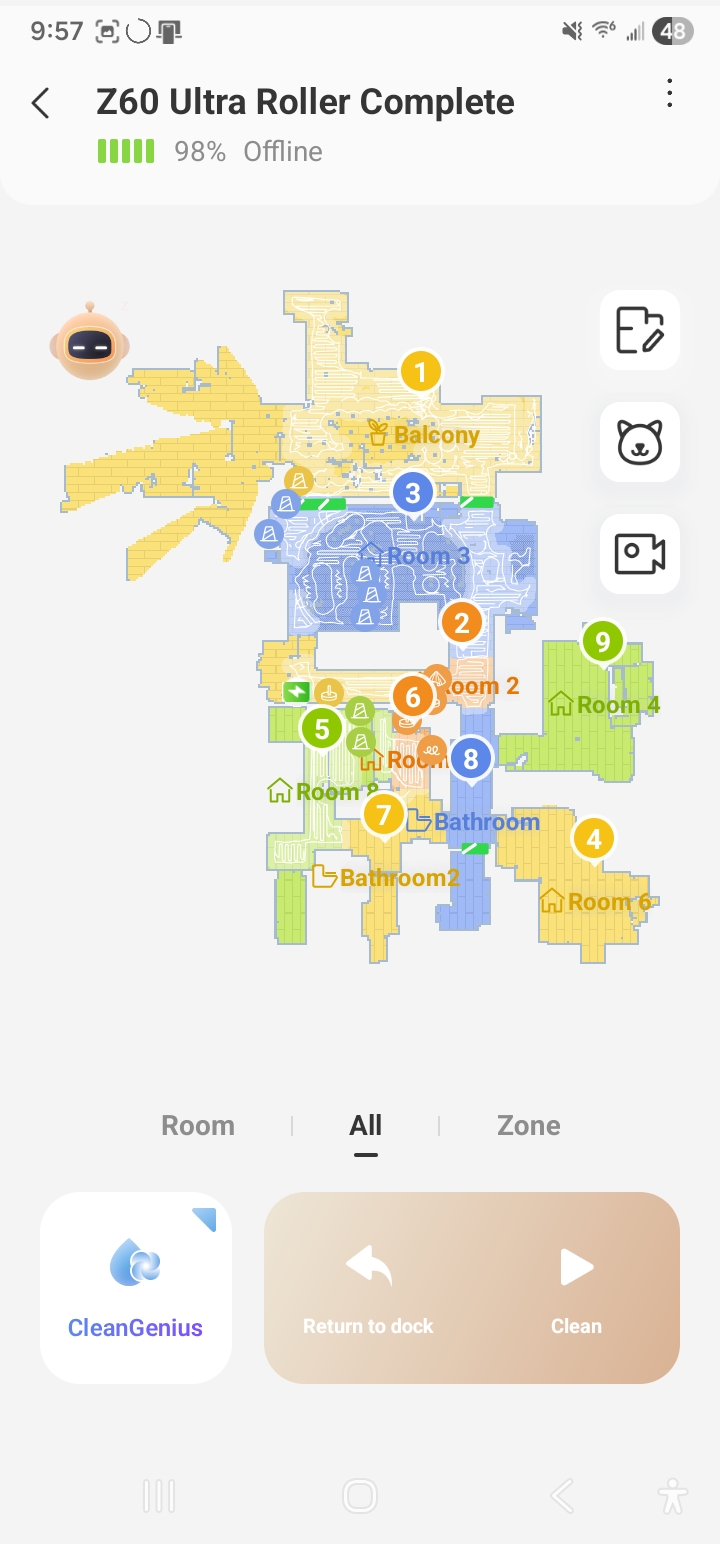
Task: Select Room 2 marker on the map
Action: pos(461,623)
